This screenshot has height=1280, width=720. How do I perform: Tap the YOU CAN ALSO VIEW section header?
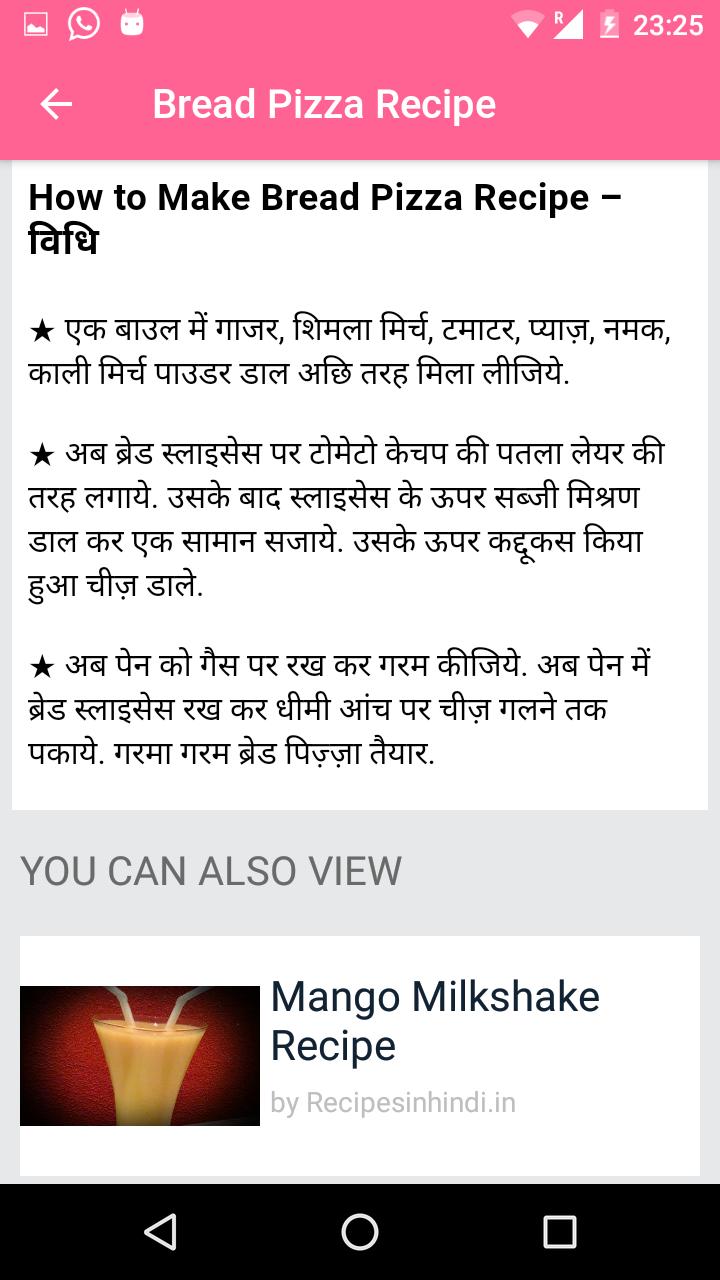point(211,870)
